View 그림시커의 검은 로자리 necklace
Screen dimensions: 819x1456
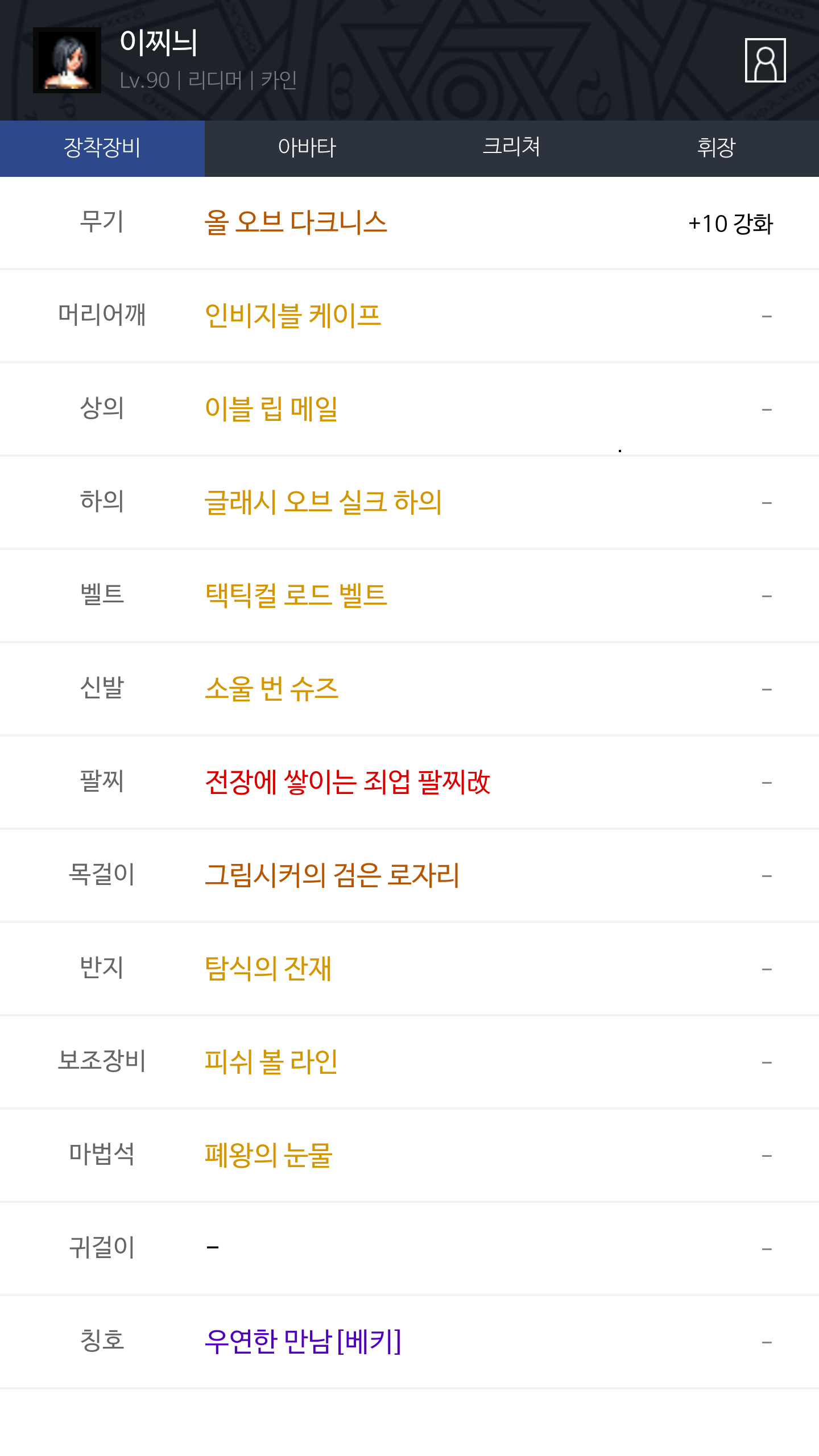click(x=332, y=875)
